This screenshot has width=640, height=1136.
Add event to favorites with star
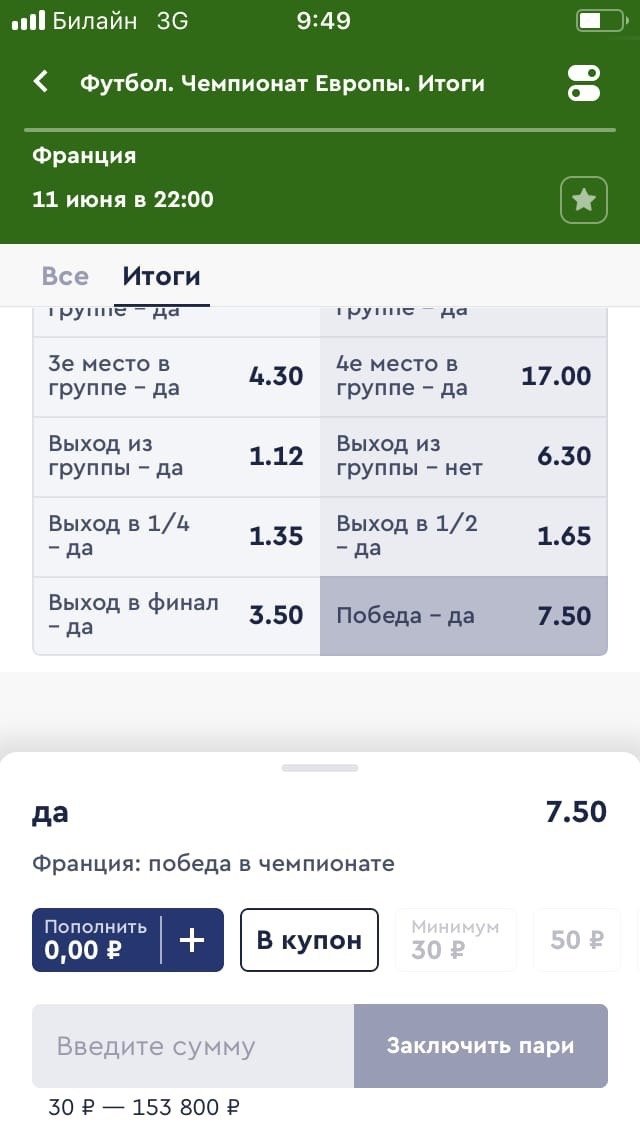coord(584,201)
